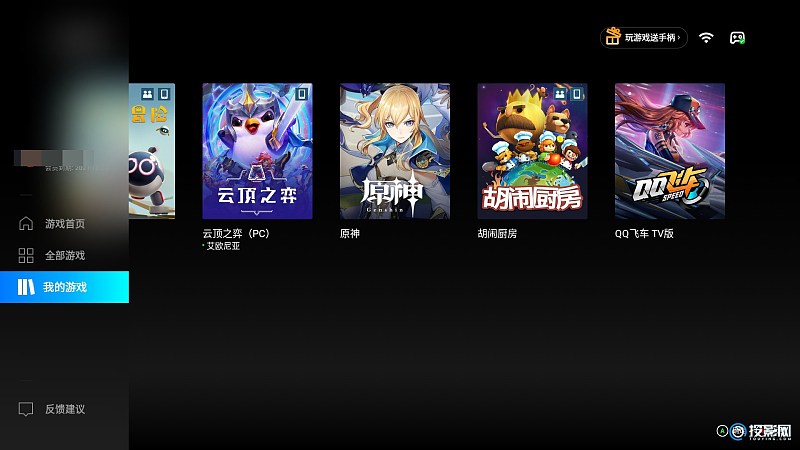Go to 游戏首页 in the sidebar
Image resolution: width=800 pixels, height=450 pixels.
point(64,224)
